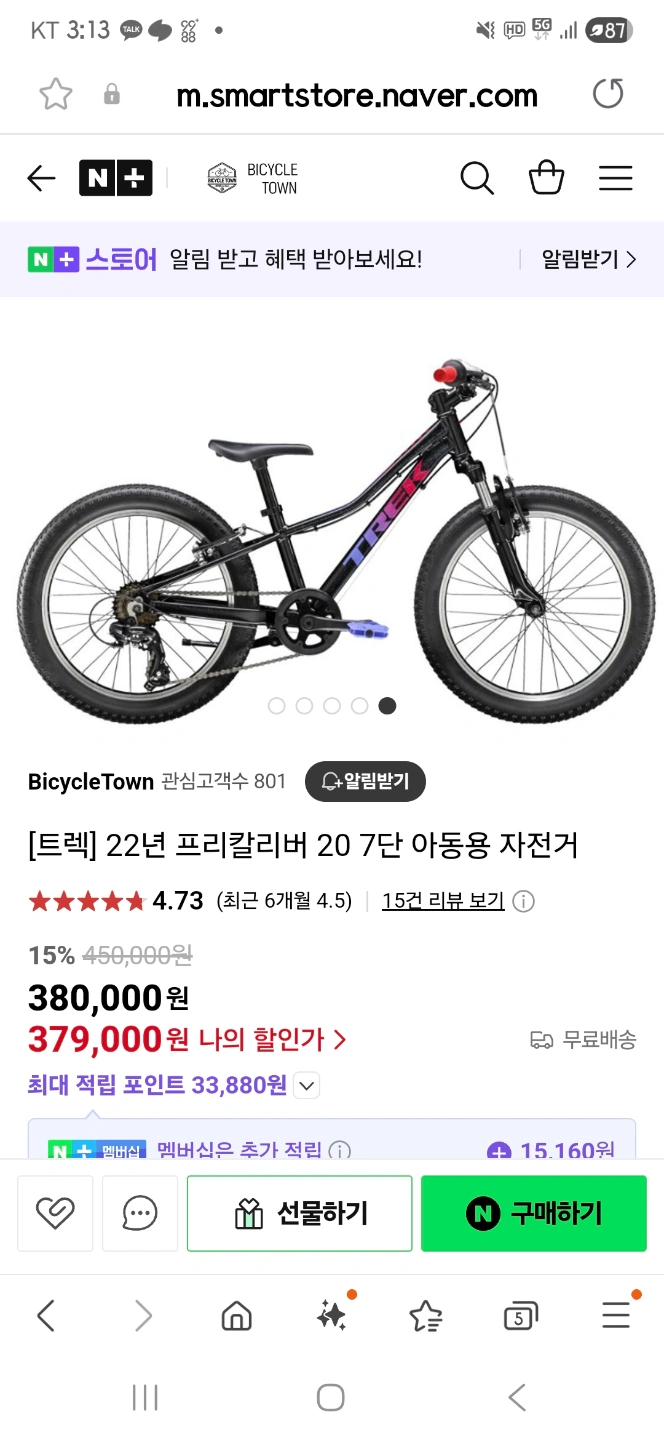This screenshot has width=664, height=1440.
Task: Open the browser bookmarks list
Action: (x=426, y=1316)
